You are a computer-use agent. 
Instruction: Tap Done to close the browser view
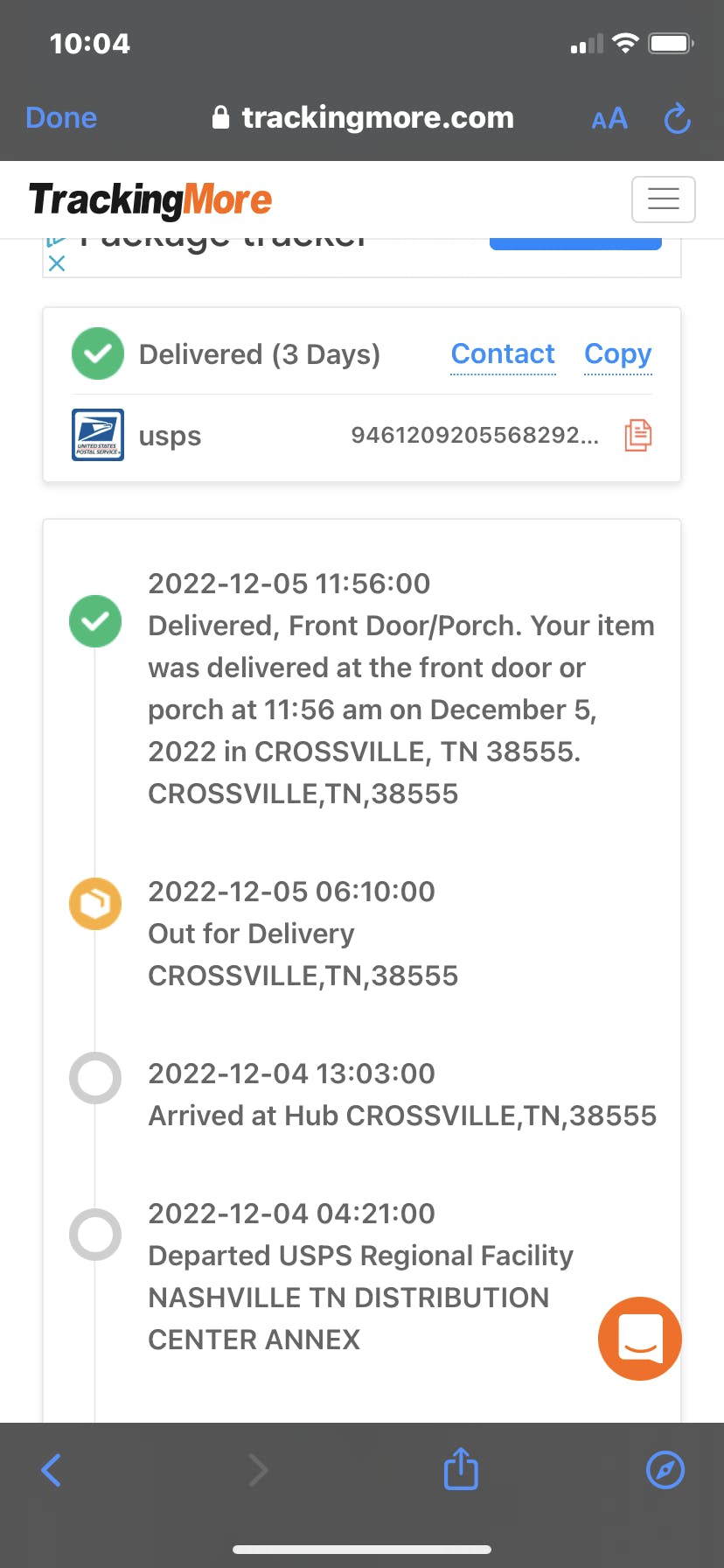61,117
